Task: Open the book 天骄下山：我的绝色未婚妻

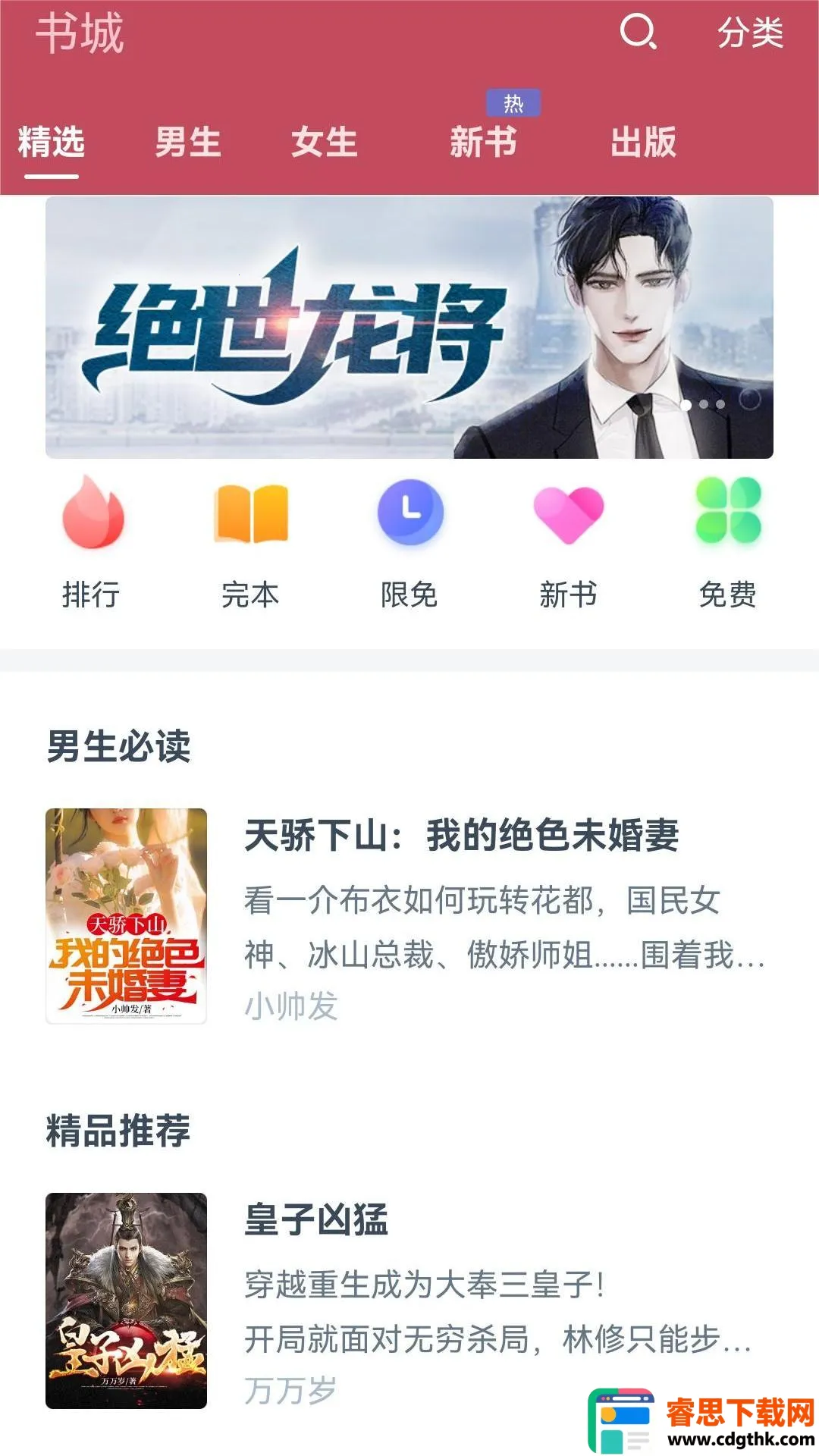Action: pyautogui.click(x=461, y=836)
